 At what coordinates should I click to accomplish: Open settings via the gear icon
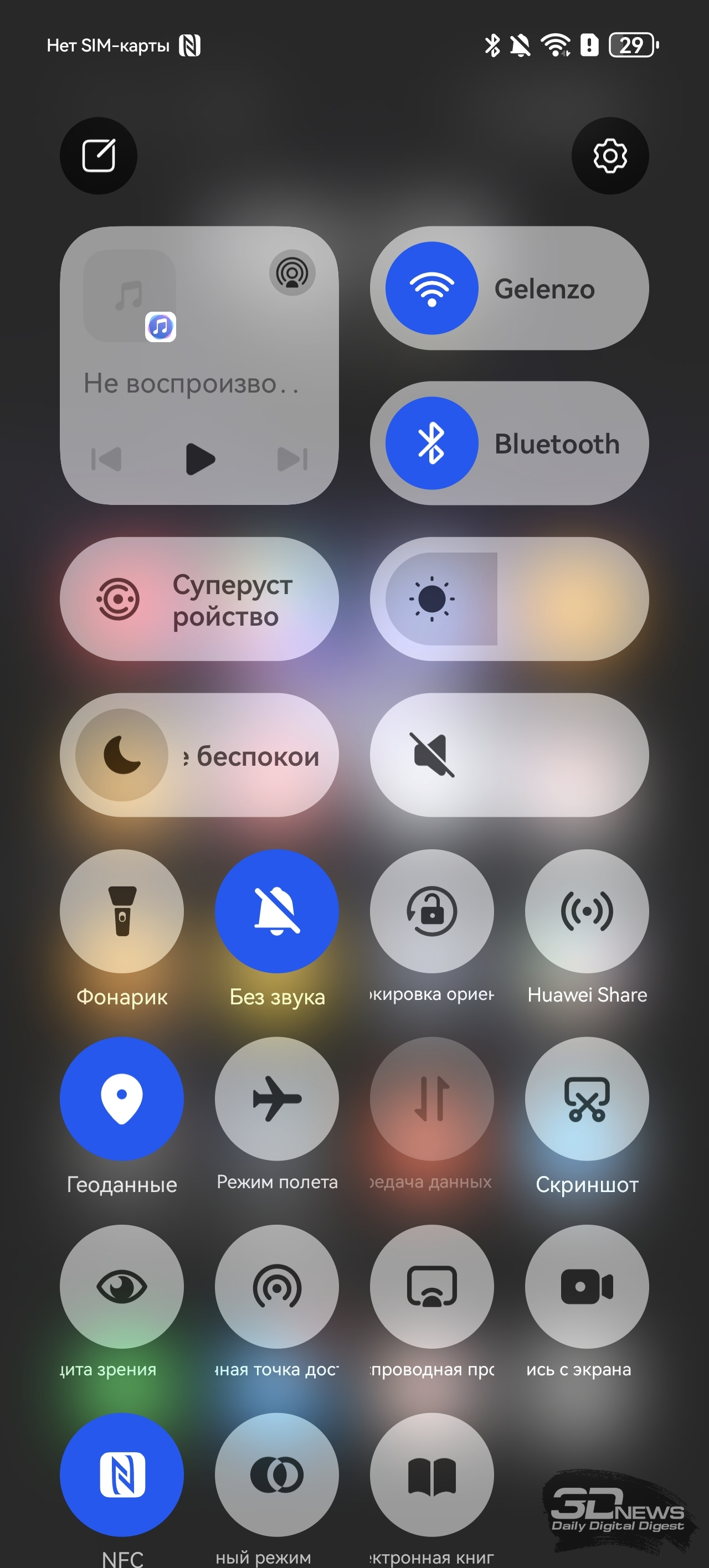610,156
